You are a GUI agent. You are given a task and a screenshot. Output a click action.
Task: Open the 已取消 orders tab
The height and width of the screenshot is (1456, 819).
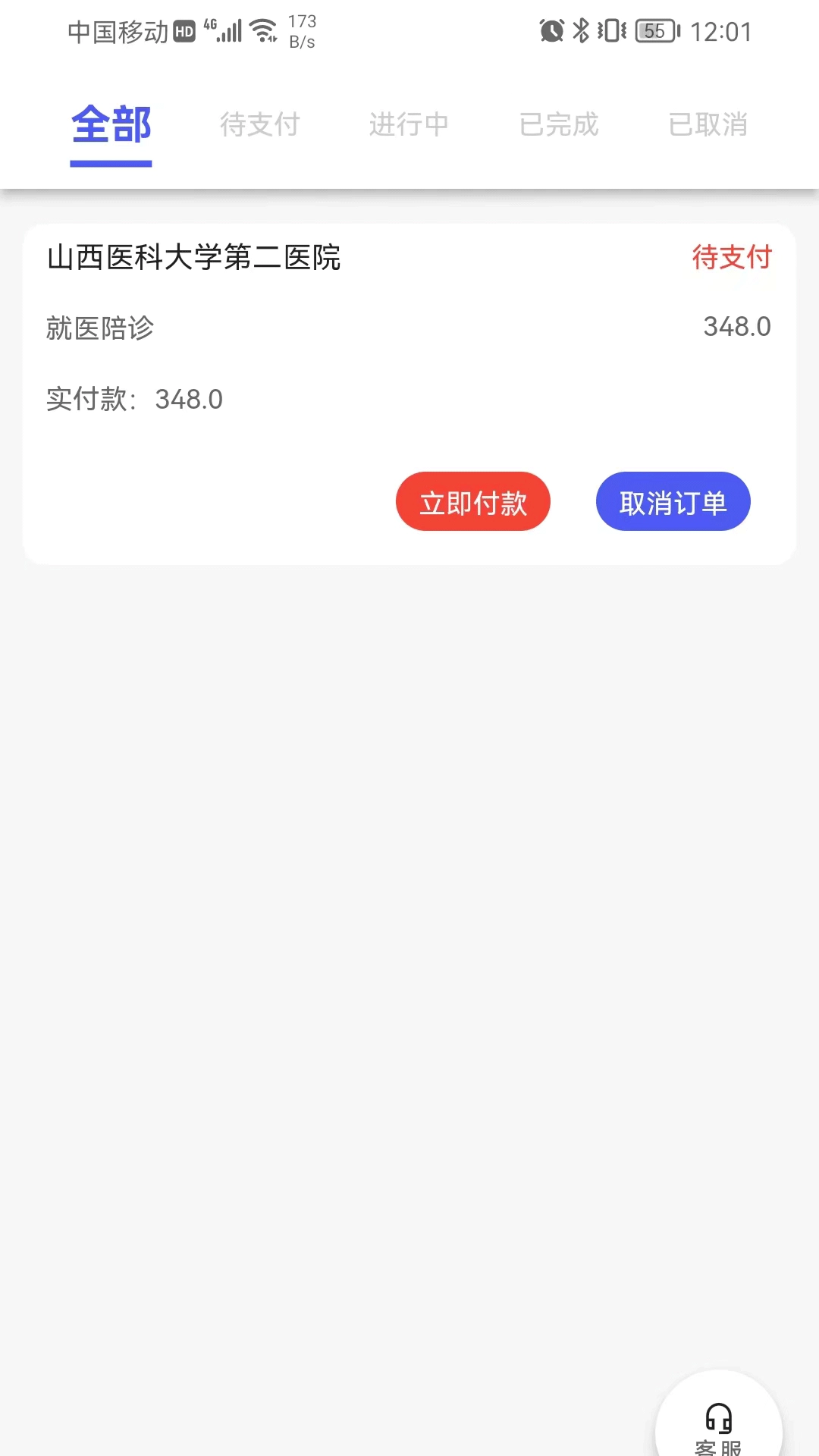tap(708, 125)
